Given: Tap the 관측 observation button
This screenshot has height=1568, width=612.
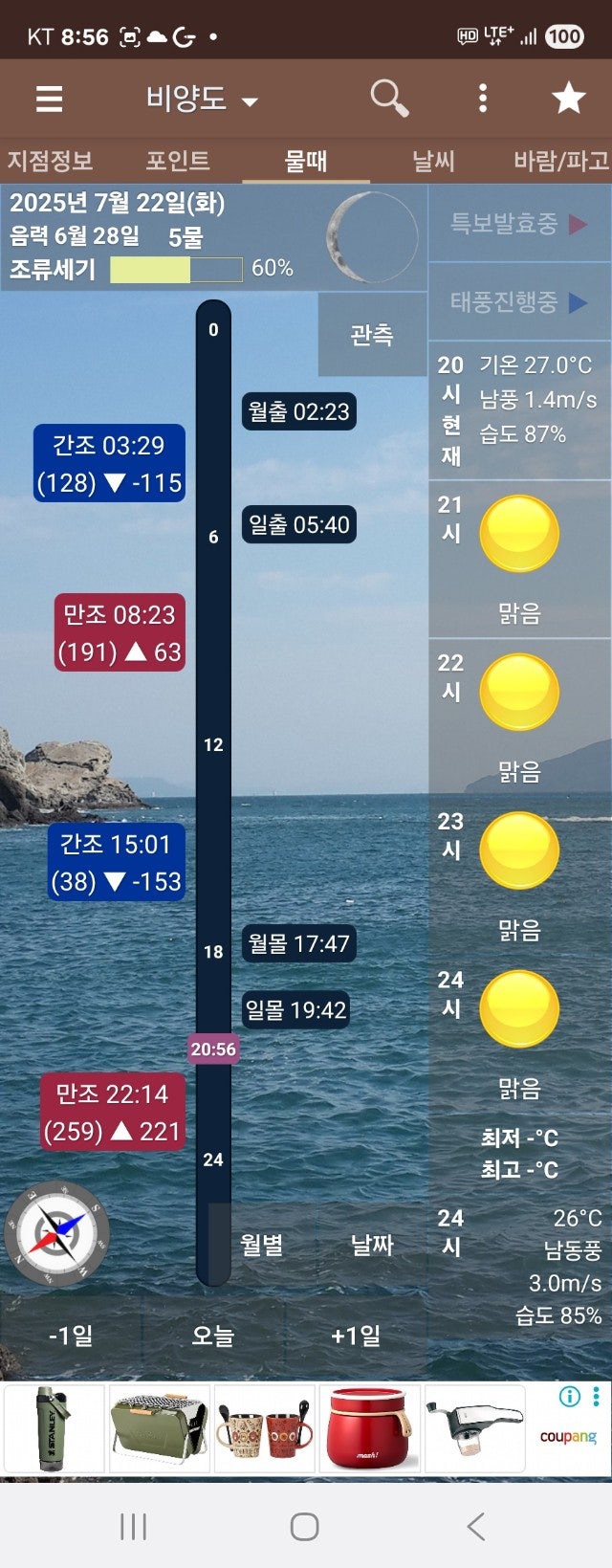Looking at the screenshot, I should coord(371,335).
